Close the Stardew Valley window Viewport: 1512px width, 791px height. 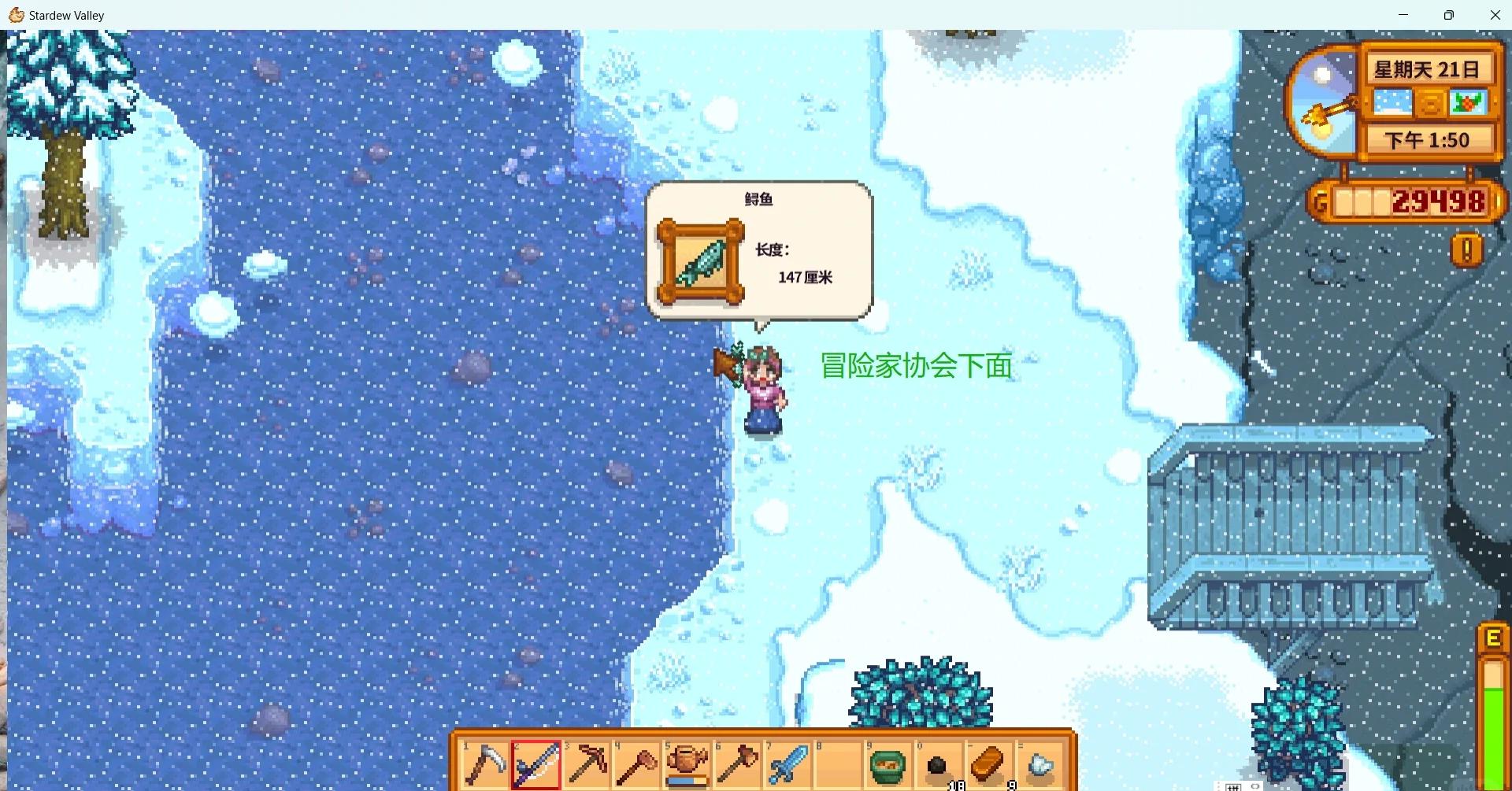click(1495, 15)
